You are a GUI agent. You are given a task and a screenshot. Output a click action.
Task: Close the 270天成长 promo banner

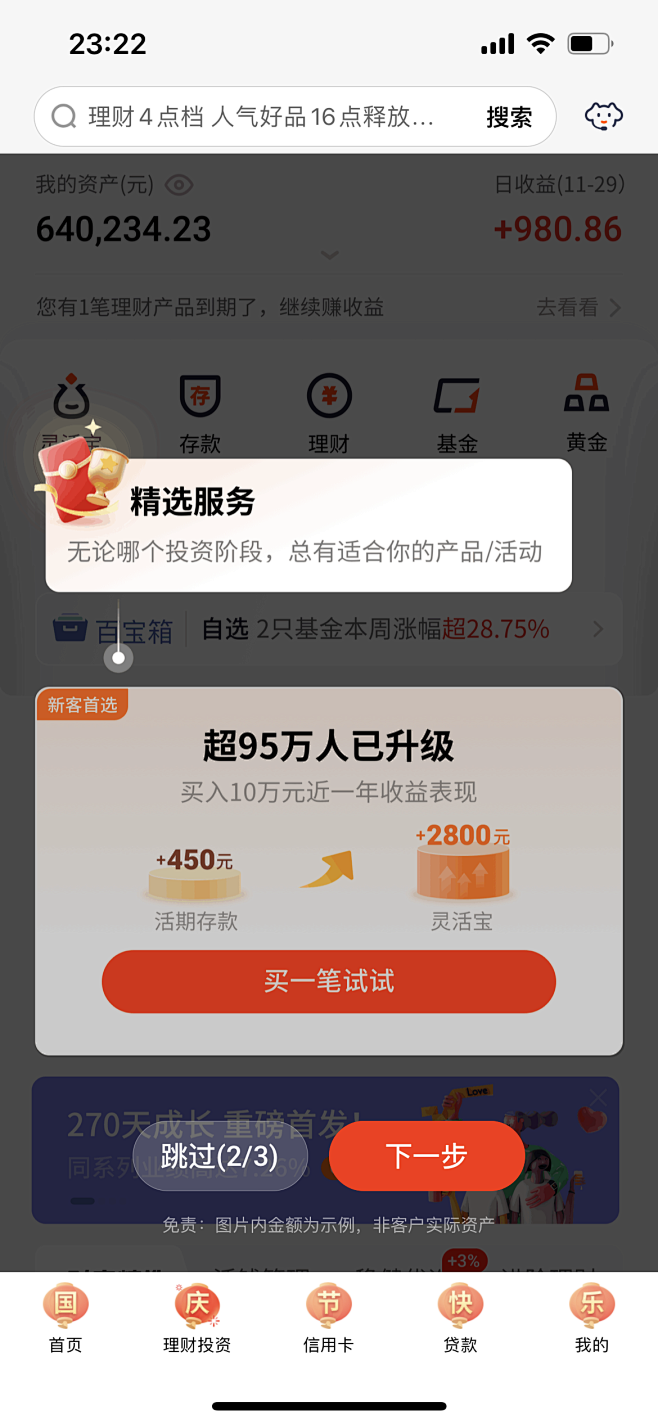click(x=598, y=1096)
